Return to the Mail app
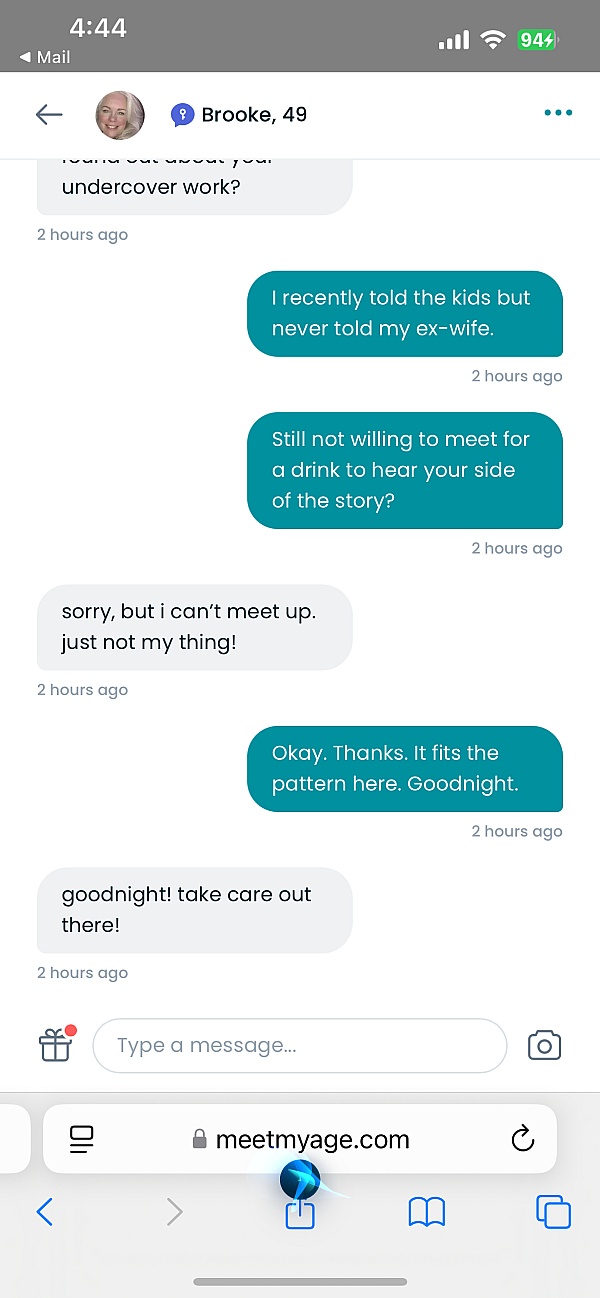Viewport: 600px width, 1298px height. (x=45, y=57)
